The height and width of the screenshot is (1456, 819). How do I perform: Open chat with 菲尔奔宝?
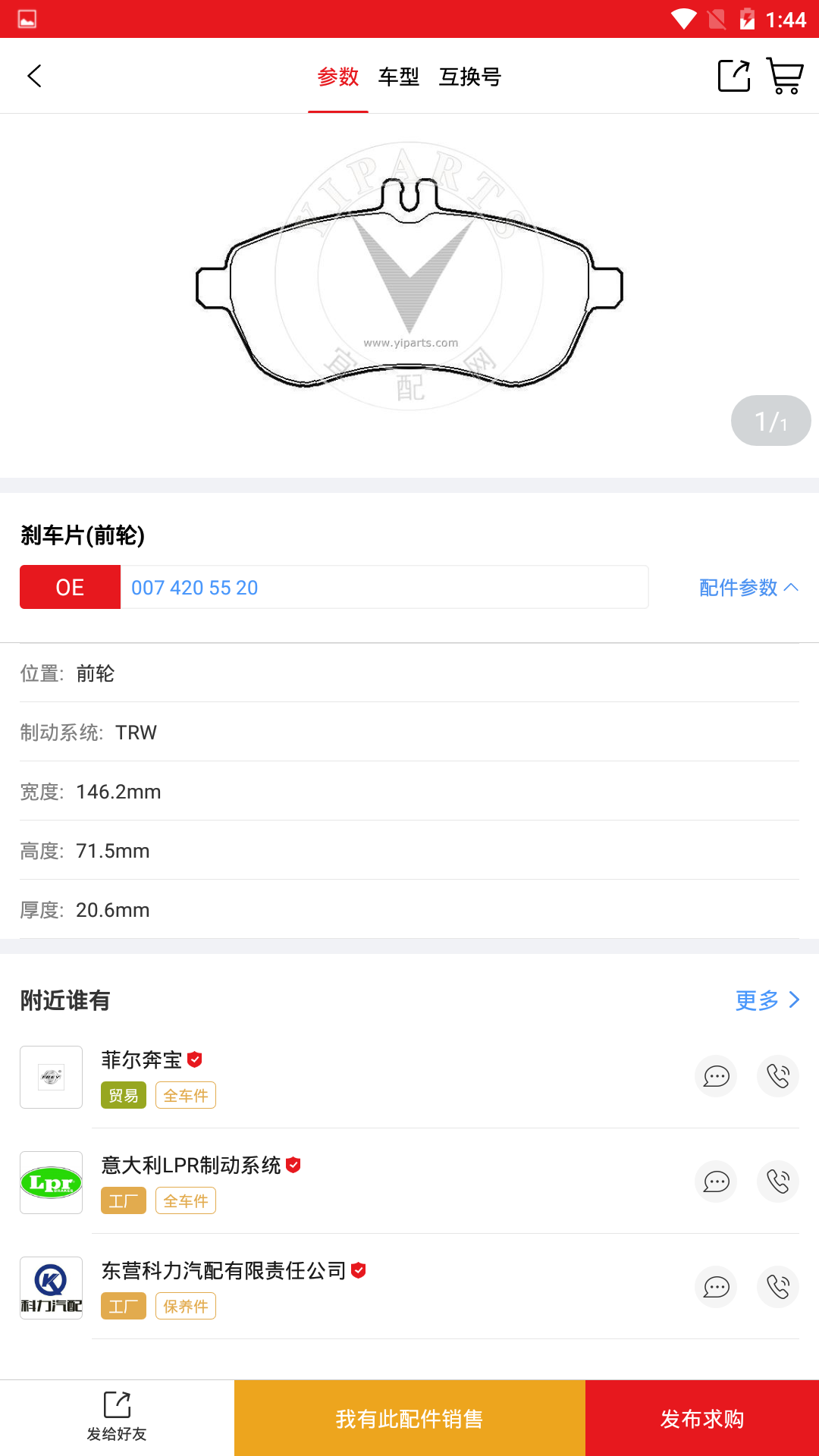pyautogui.click(x=716, y=1076)
